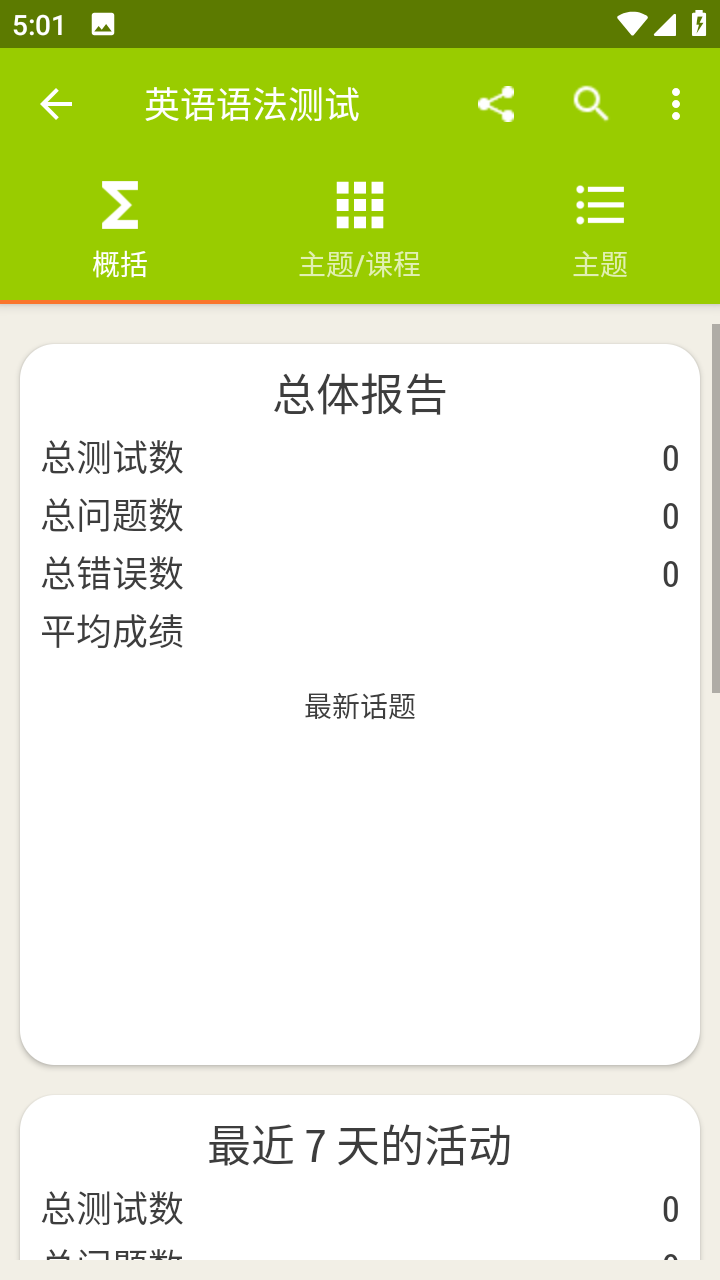Click the back arrow
This screenshot has width=720, height=1280.
[56, 103]
